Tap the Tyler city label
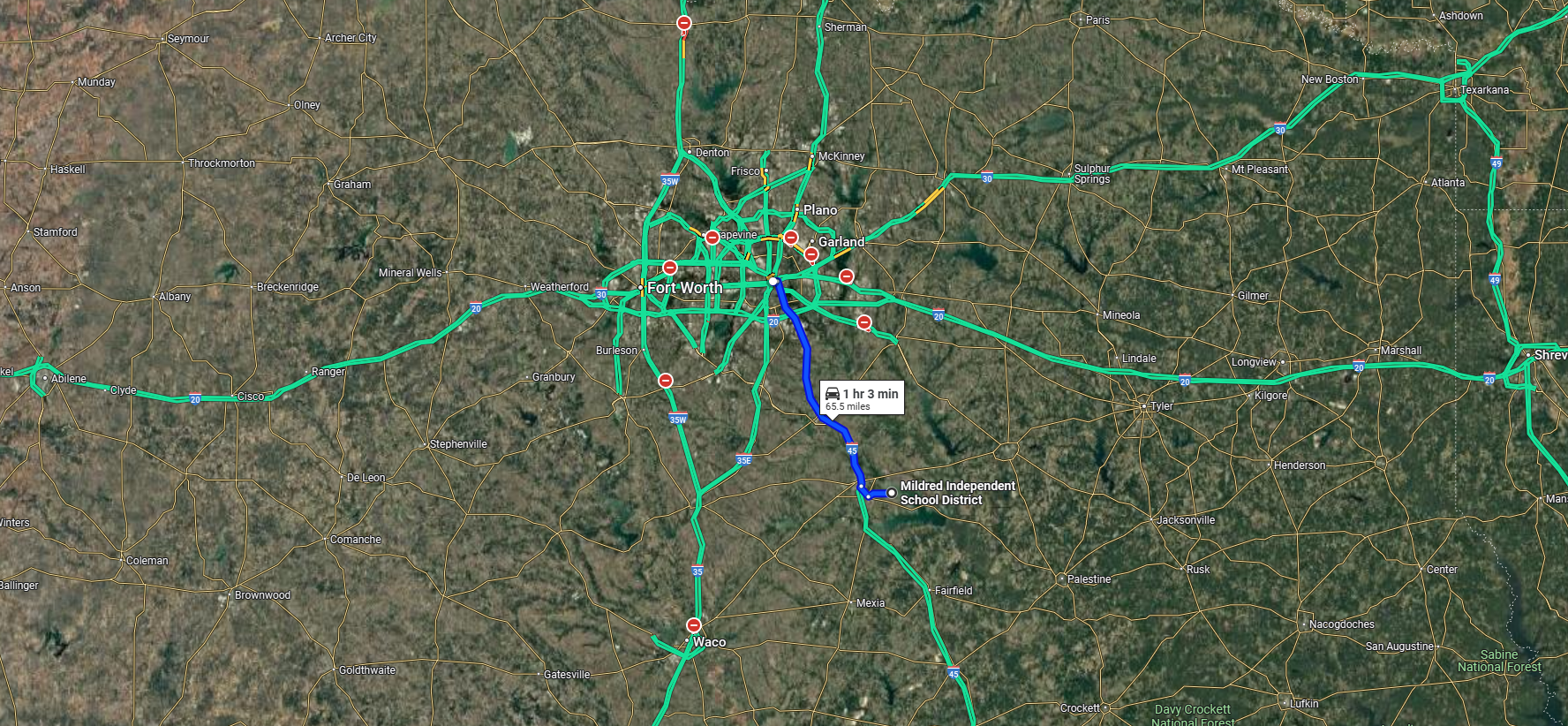 pos(1161,406)
